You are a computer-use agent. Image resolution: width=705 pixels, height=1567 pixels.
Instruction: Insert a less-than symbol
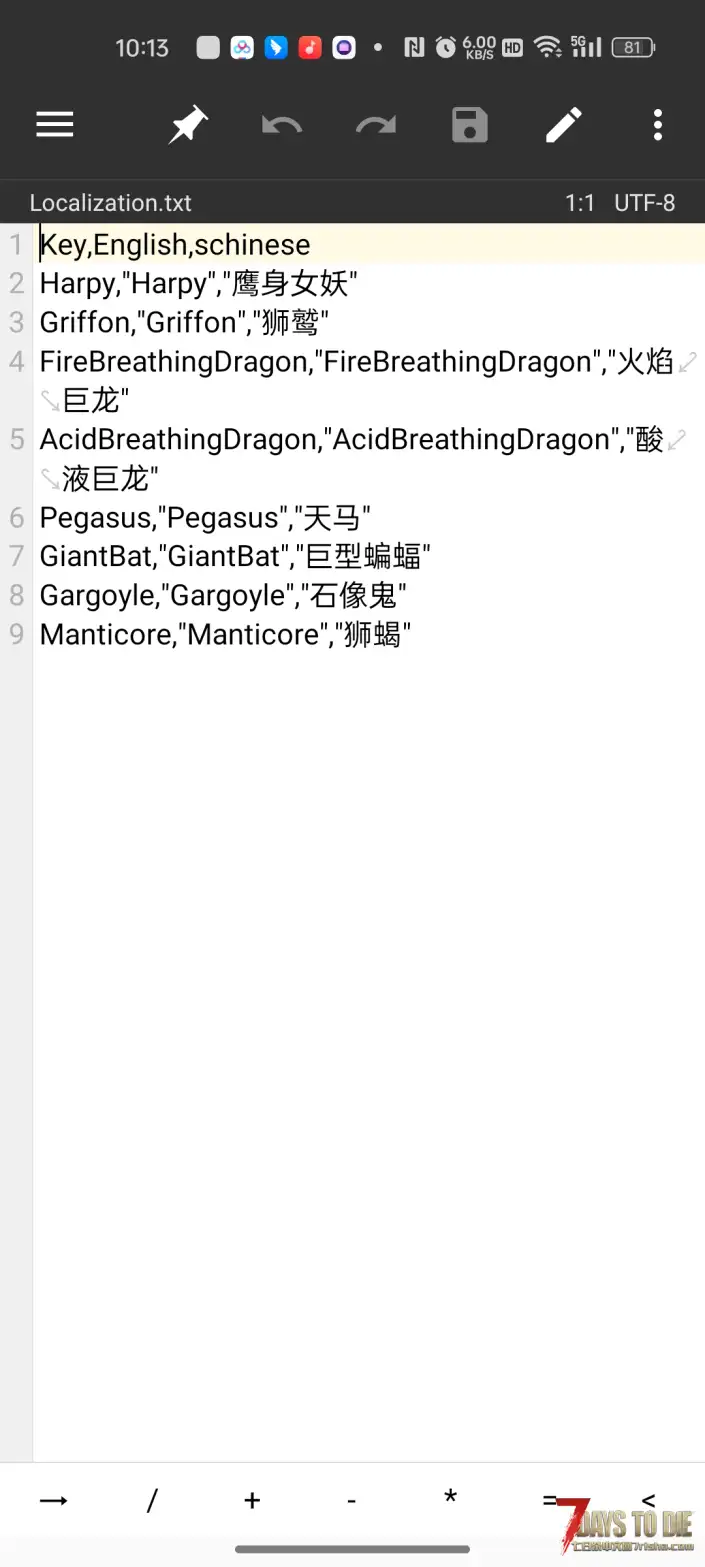pos(649,1500)
